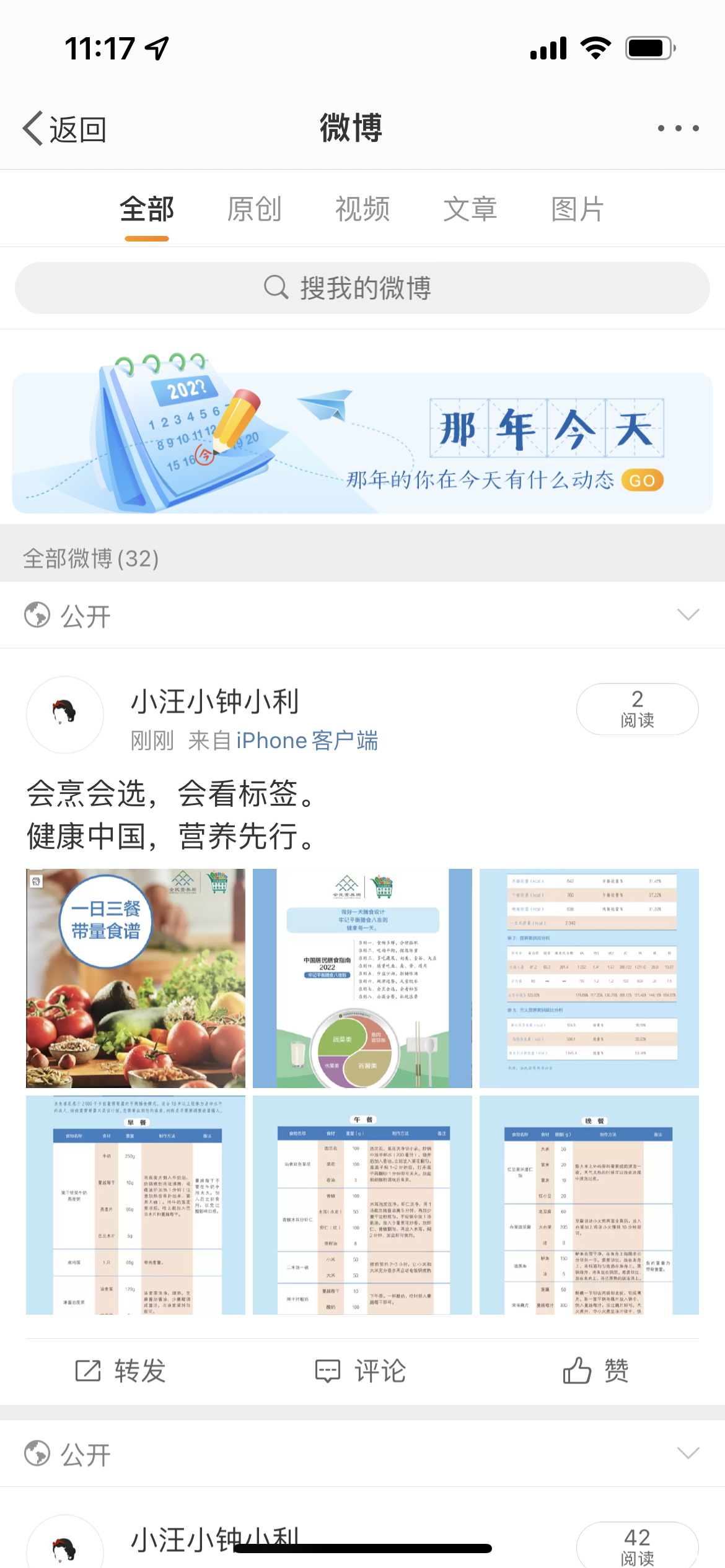Switch to the 原创 tab
Image resolution: width=725 pixels, height=1568 pixels.
click(x=254, y=209)
